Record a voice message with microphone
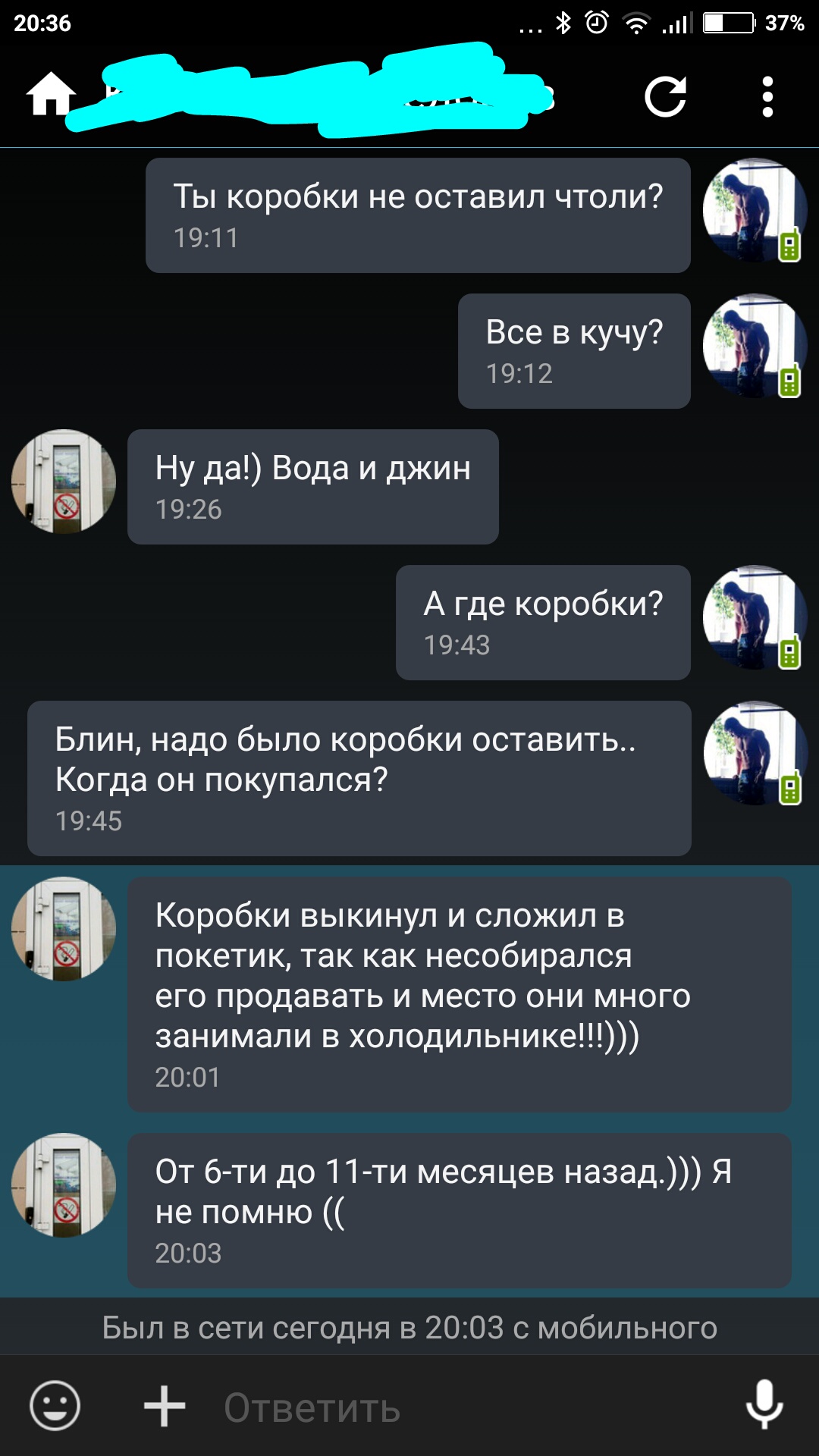The image size is (819, 1456). (764, 1404)
